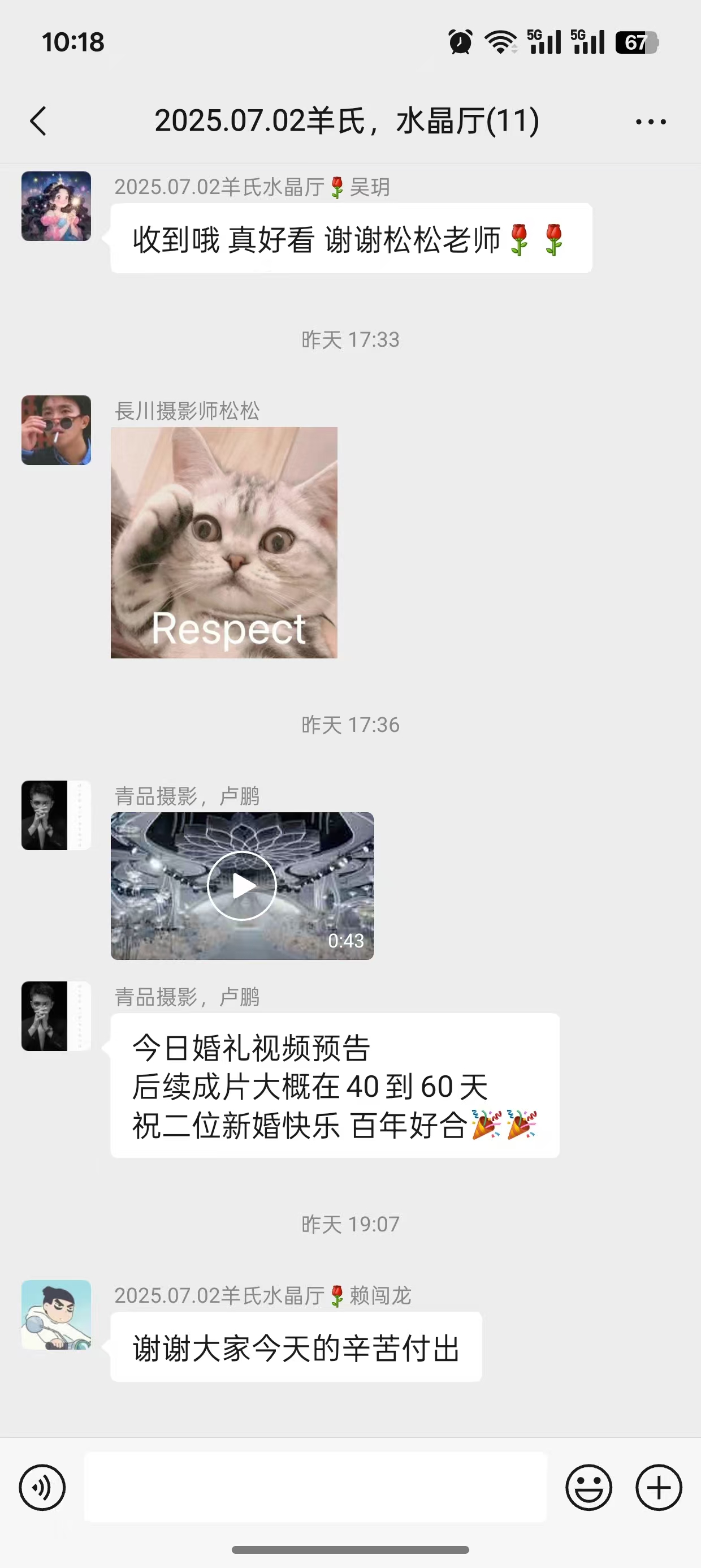
Task: Play the 0:43 wedding preview video
Action: click(x=242, y=886)
